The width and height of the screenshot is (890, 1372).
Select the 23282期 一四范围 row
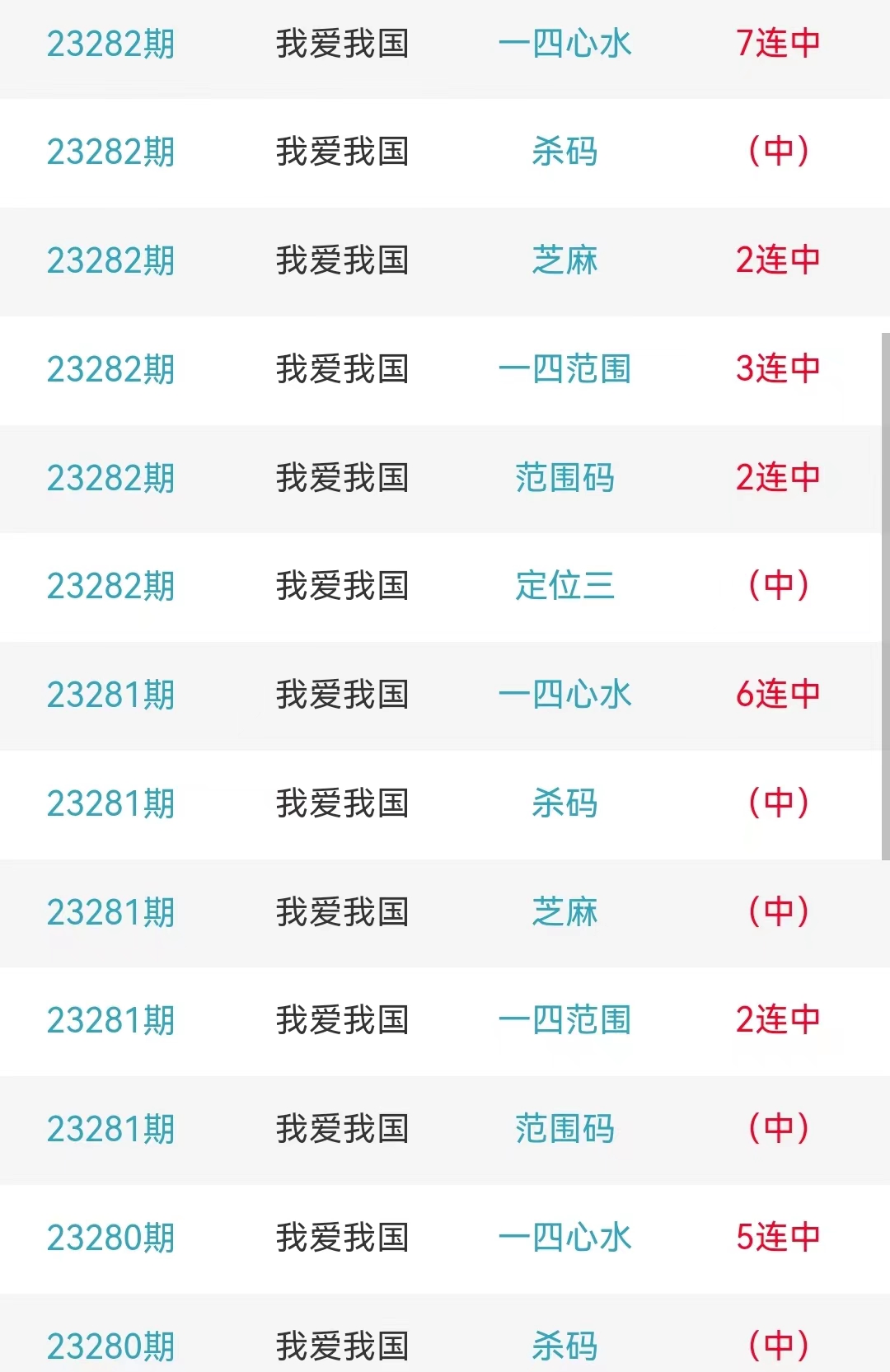(x=564, y=369)
